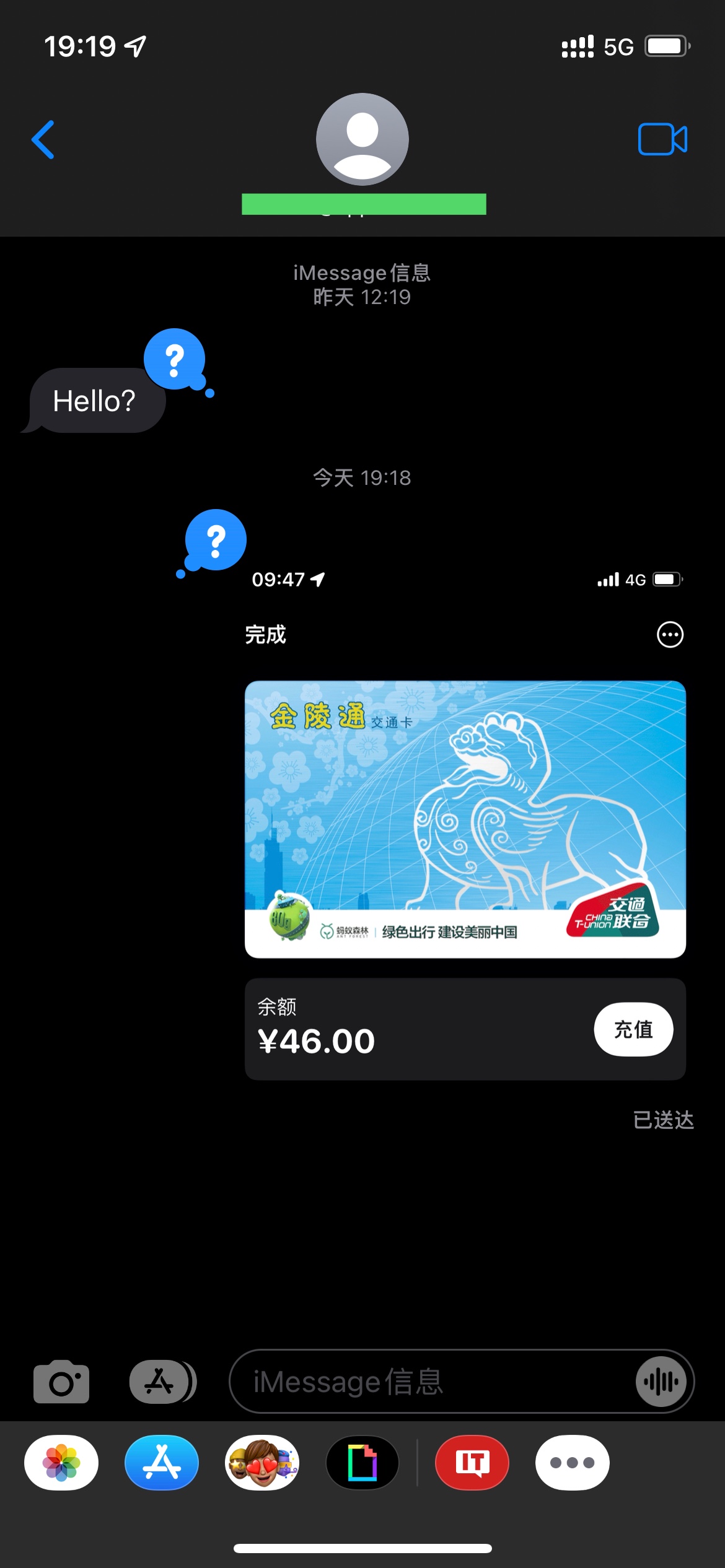Open the GIPHY app in the drawer

click(362, 1463)
